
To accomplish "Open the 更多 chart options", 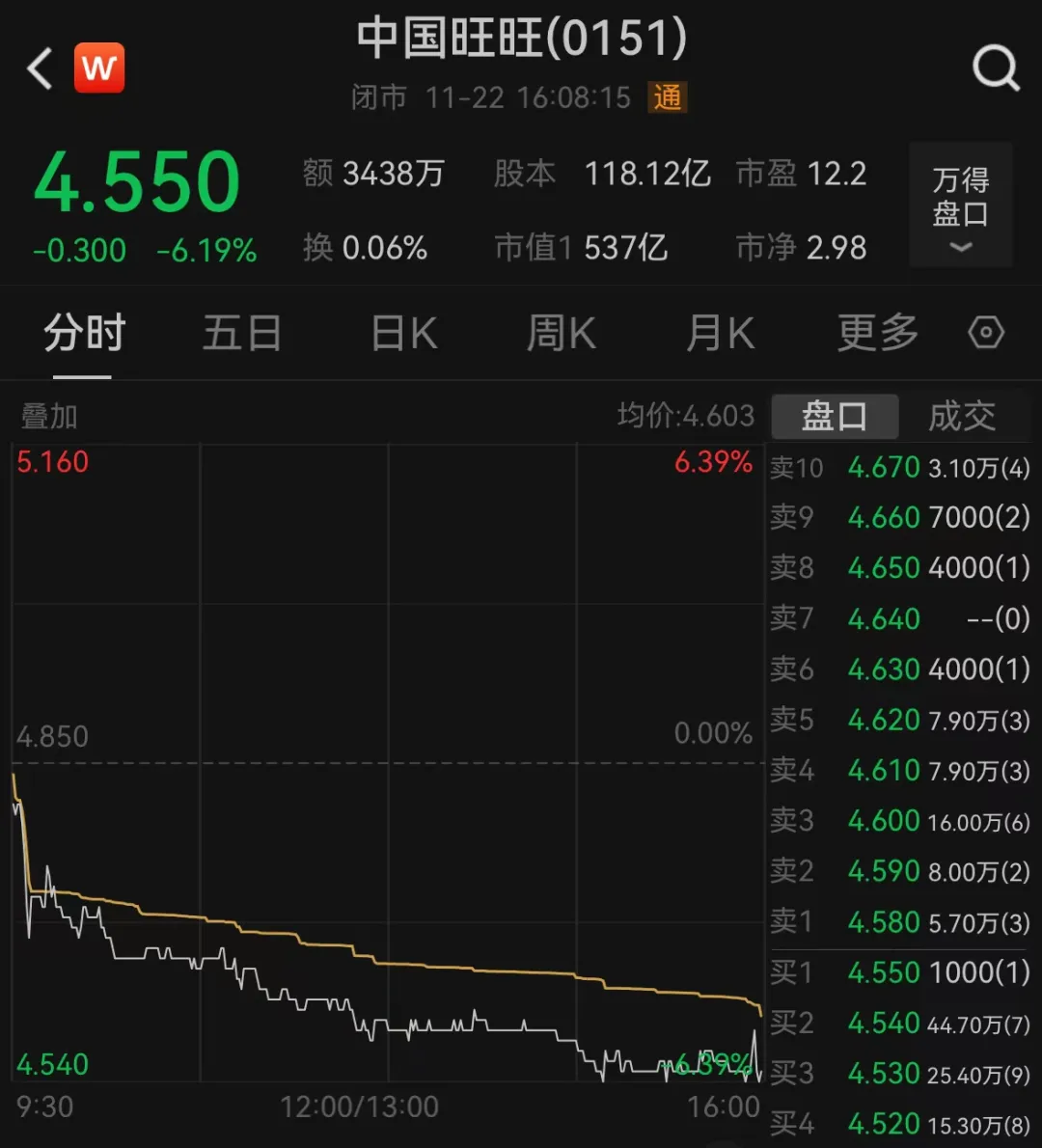I will coord(877,334).
